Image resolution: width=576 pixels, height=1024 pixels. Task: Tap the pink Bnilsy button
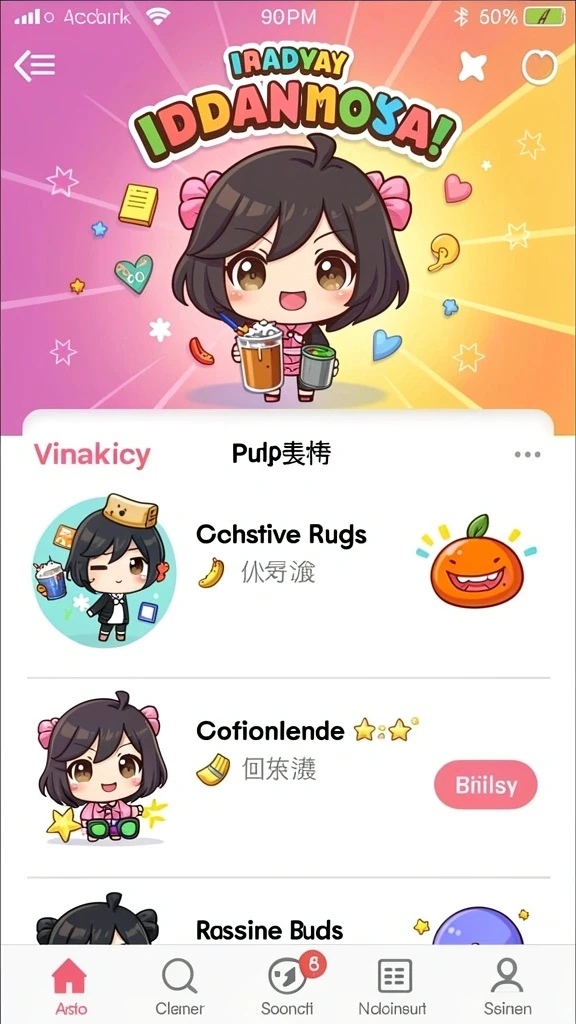pyautogui.click(x=485, y=784)
